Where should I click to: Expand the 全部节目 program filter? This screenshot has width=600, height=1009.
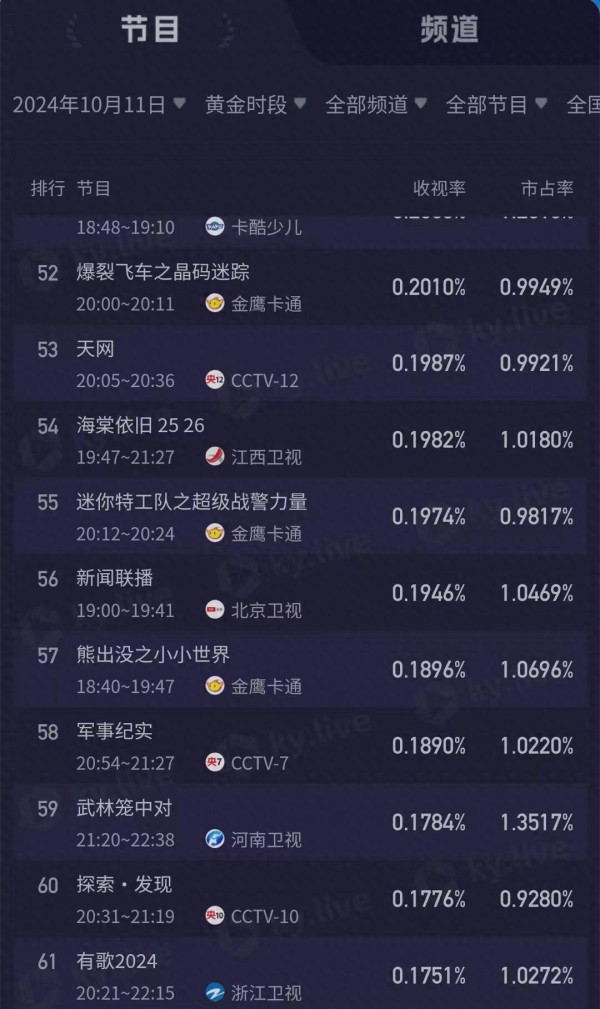click(x=496, y=104)
